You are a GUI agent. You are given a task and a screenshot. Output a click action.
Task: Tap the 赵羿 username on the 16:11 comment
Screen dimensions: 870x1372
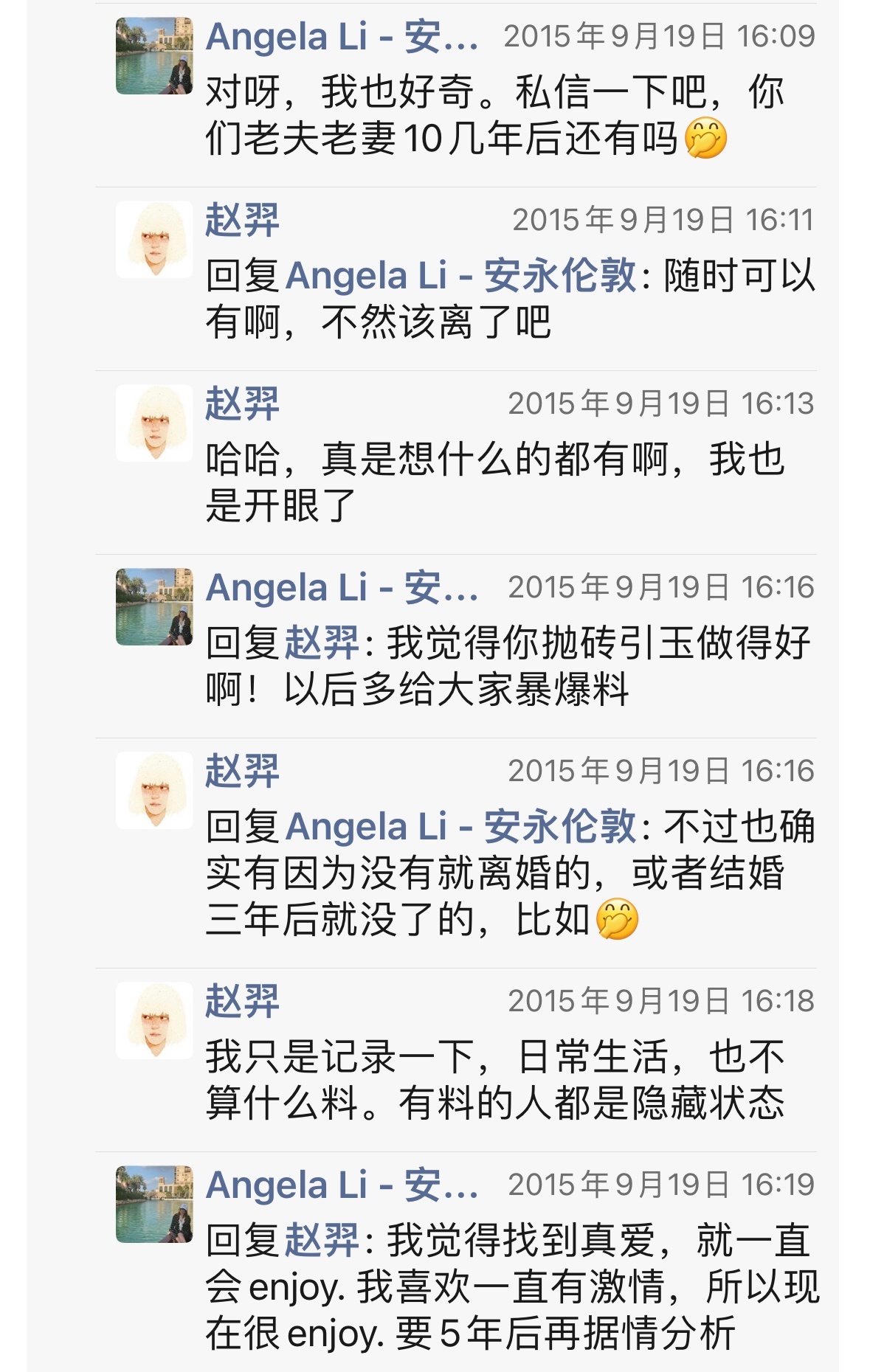[x=242, y=221]
